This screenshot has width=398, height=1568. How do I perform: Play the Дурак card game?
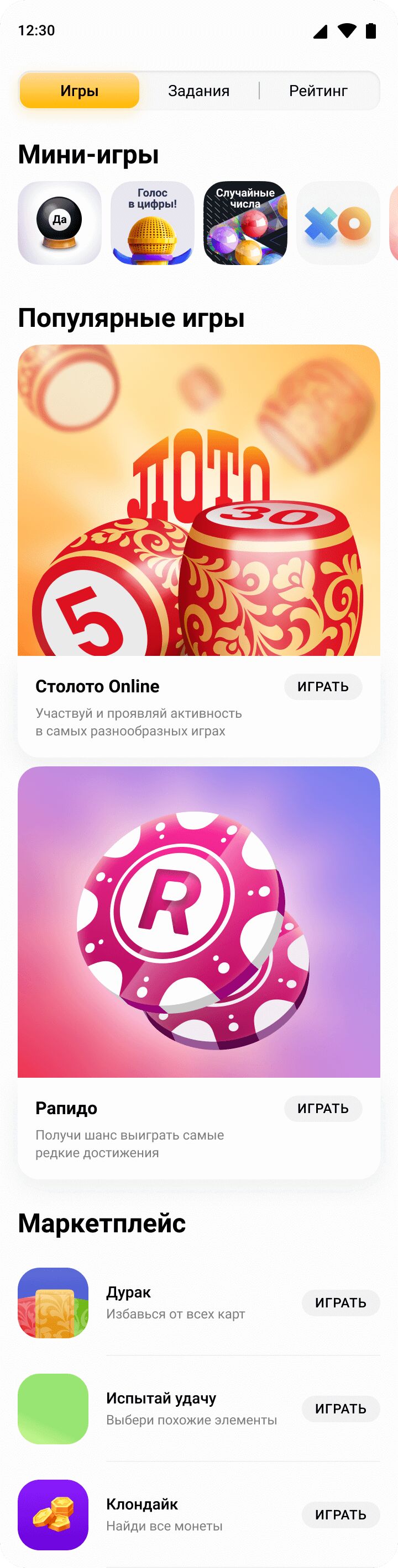pos(340,1302)
